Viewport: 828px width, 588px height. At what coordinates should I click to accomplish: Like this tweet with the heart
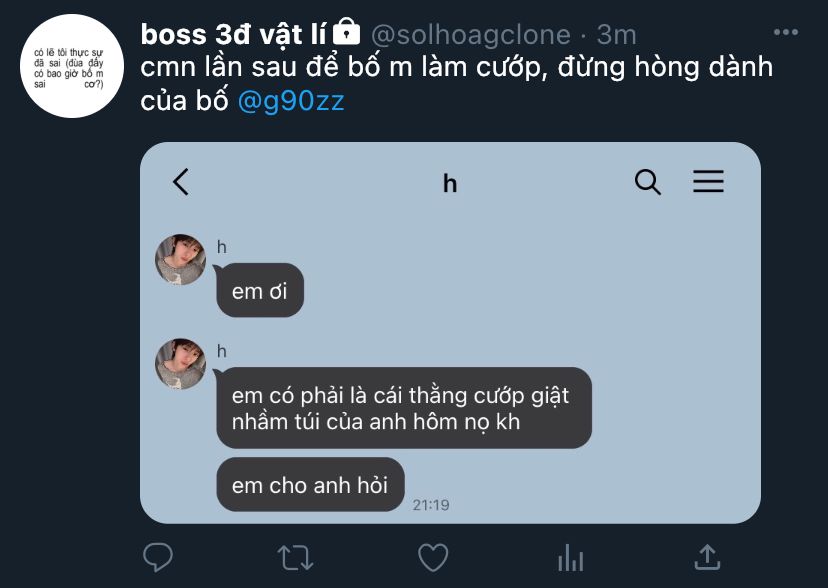coord(433,557)
